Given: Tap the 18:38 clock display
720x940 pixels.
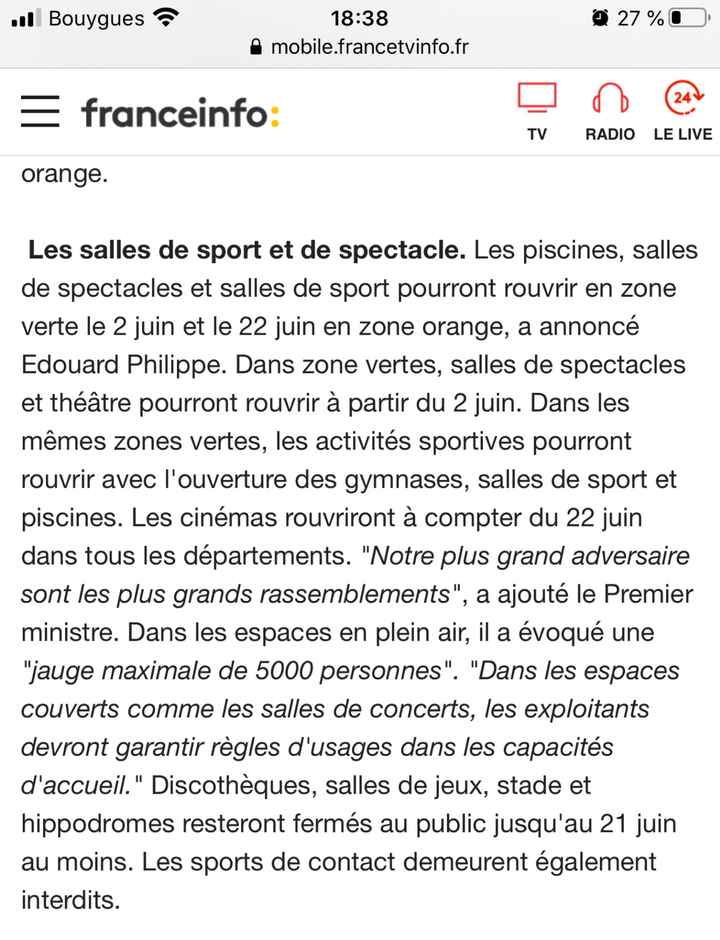Looking at the screenshot, I should [360, 16].
